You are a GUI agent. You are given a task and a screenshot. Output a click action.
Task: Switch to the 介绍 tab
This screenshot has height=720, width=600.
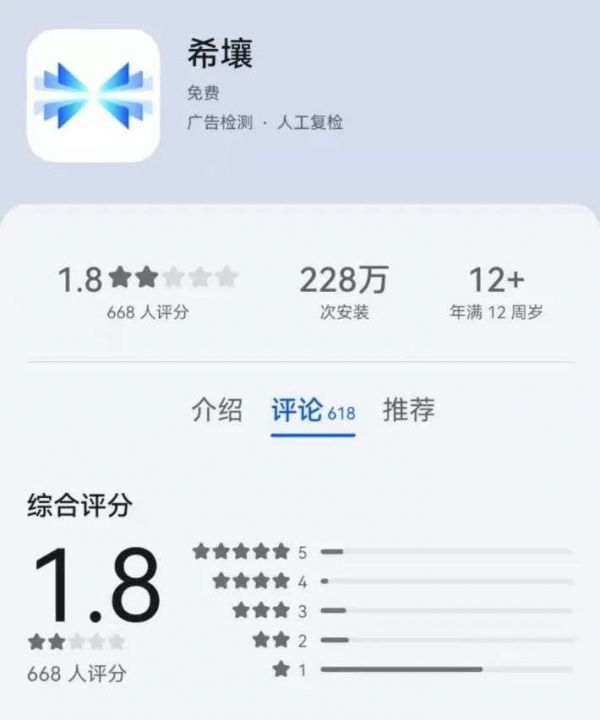217,410
